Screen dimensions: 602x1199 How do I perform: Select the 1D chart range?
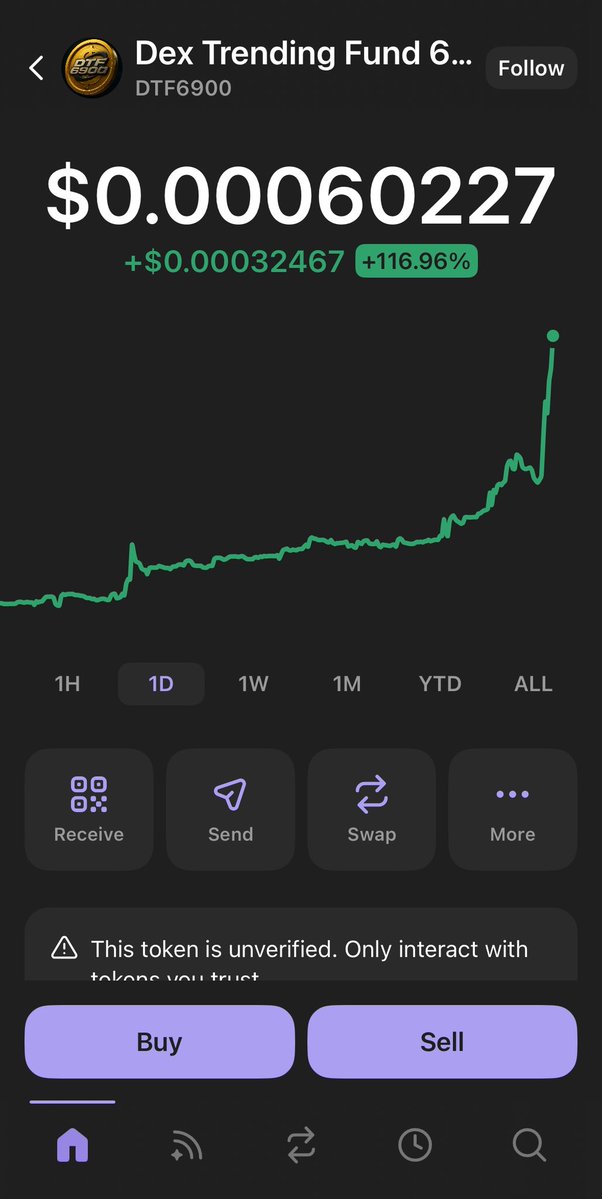tap(161, 684)
